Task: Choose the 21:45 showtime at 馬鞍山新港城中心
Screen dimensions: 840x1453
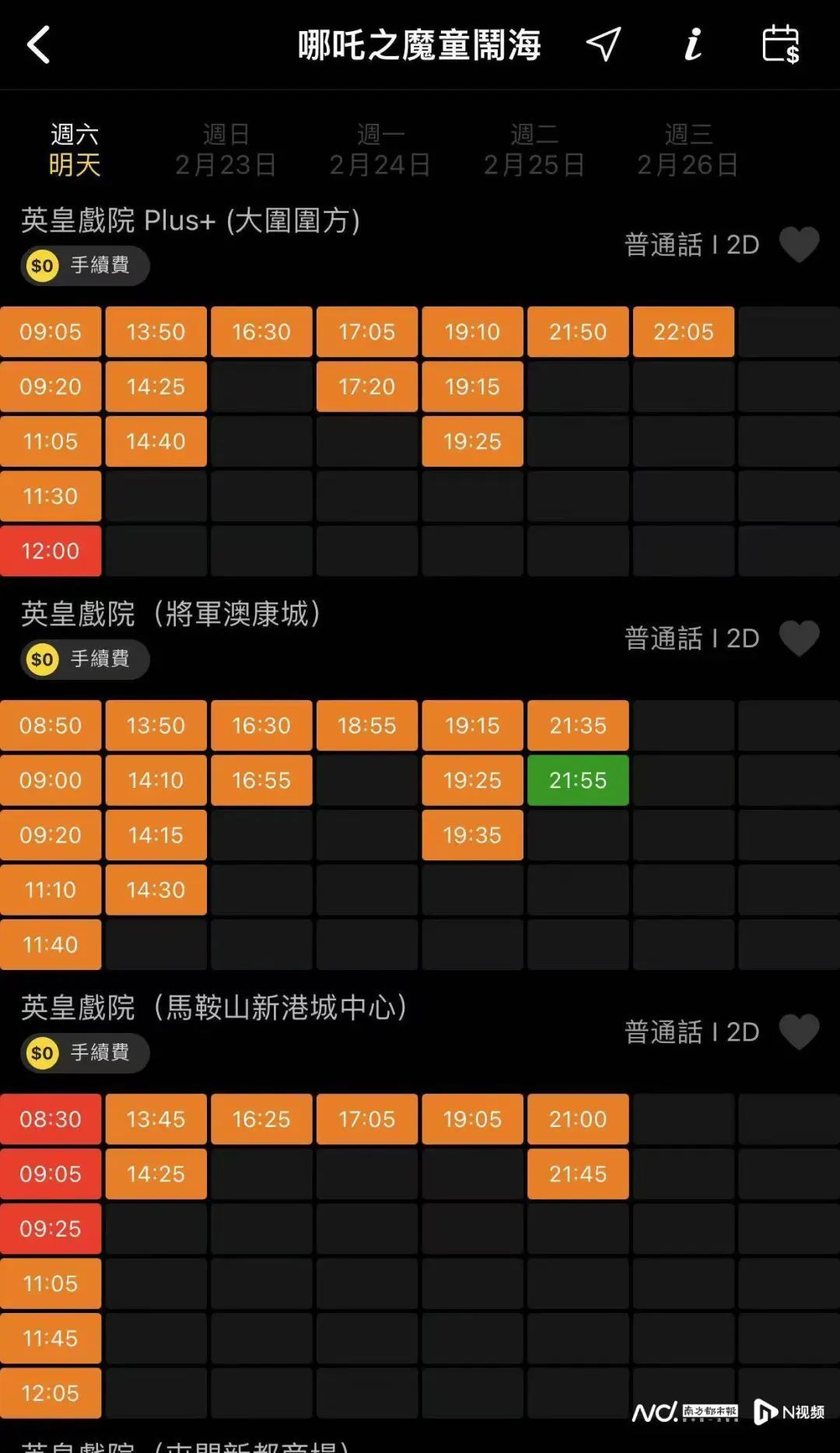Action: pyautogui.click(x=578, y=1174)
